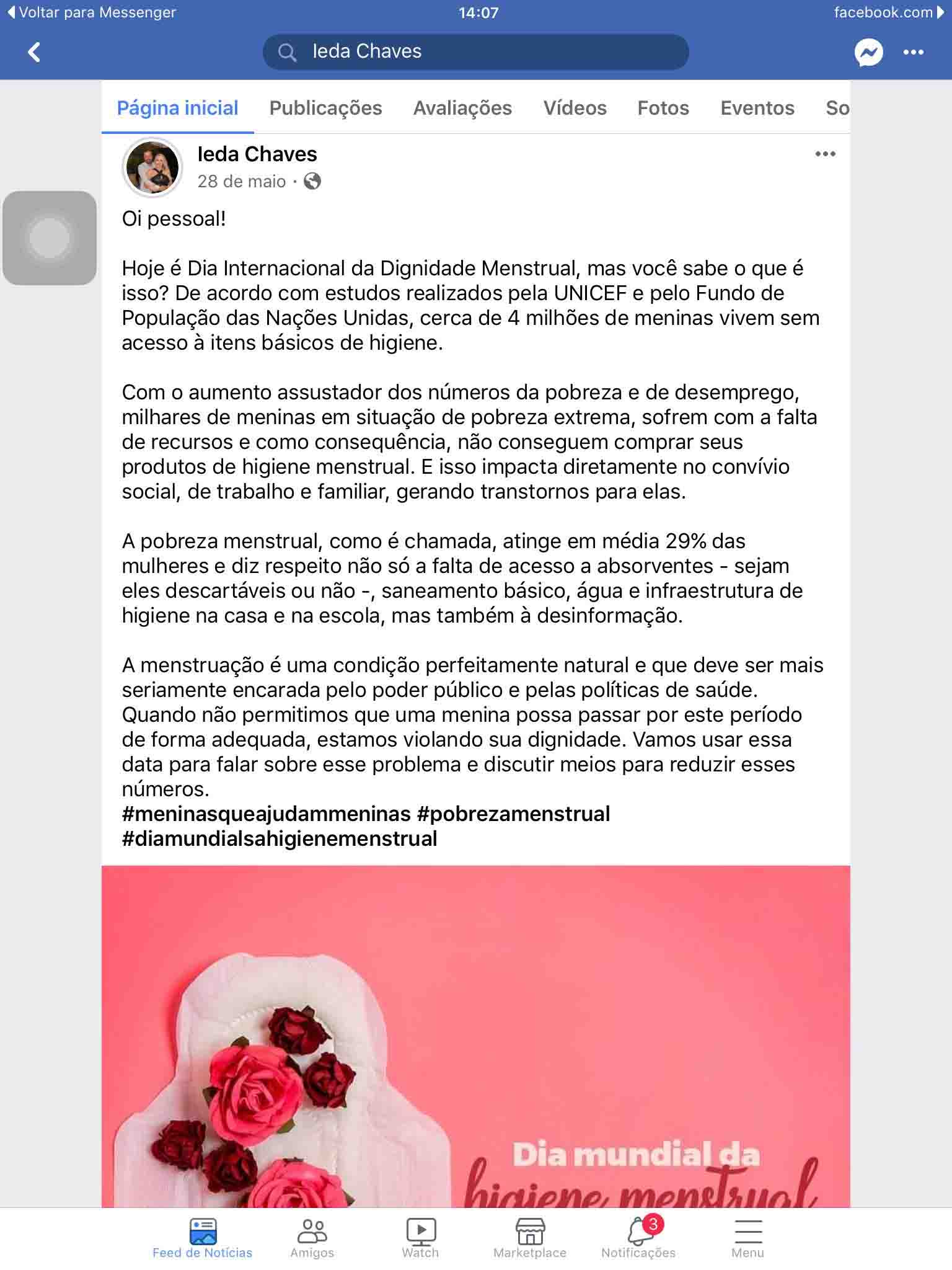Open the Fotos tab
952x1270 pixels.
coord(663,108)
